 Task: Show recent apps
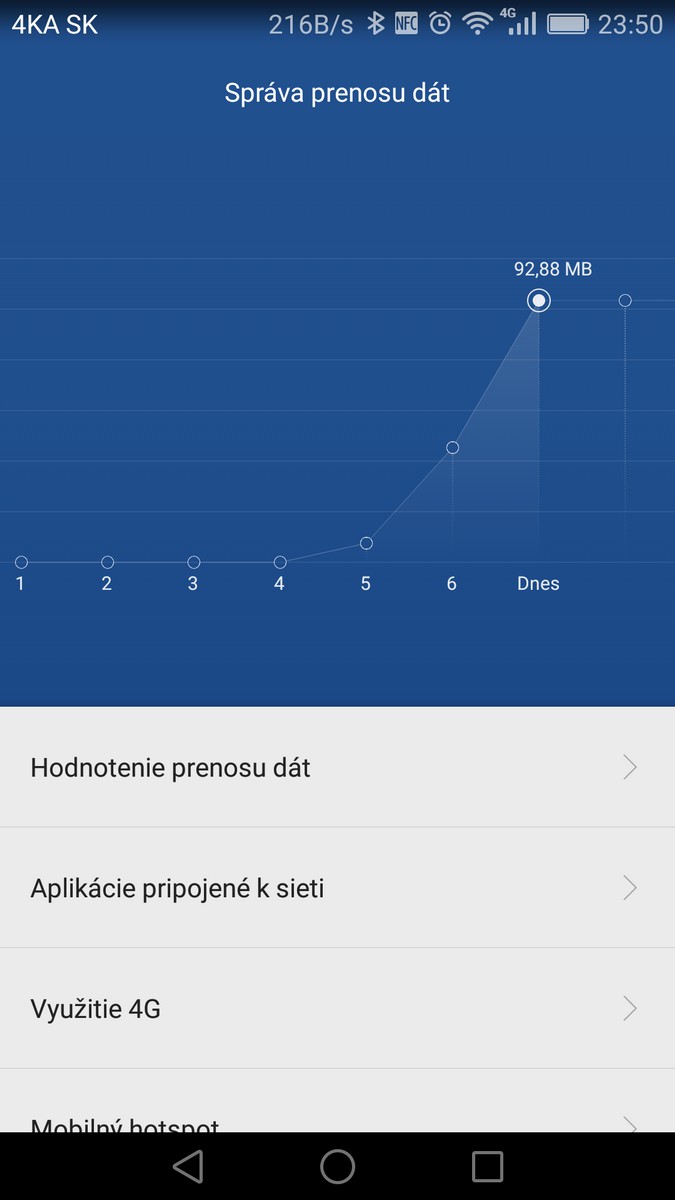coord(487,1166)
